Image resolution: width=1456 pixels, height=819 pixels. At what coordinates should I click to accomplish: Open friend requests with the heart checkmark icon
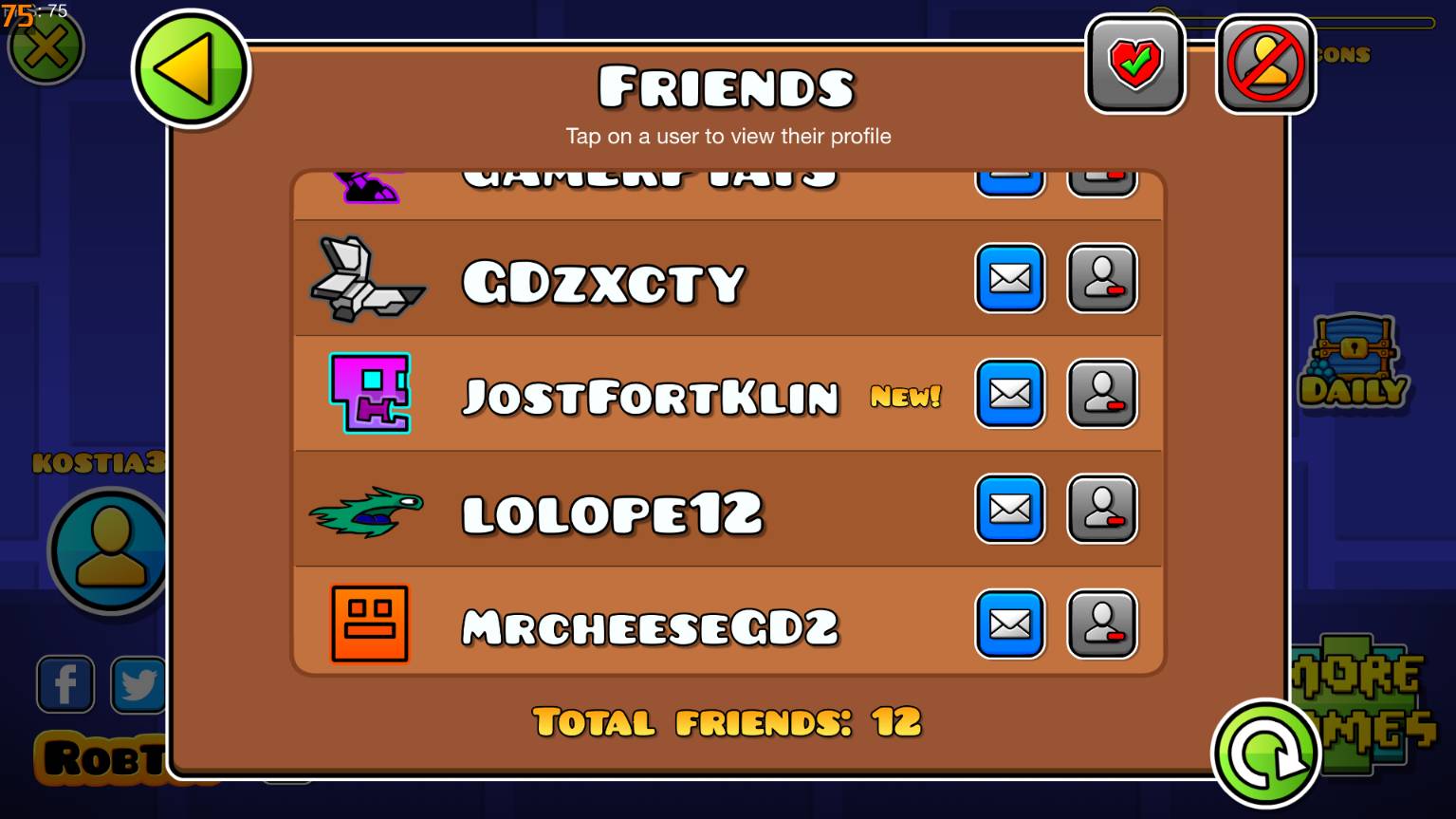[1135, 65]
